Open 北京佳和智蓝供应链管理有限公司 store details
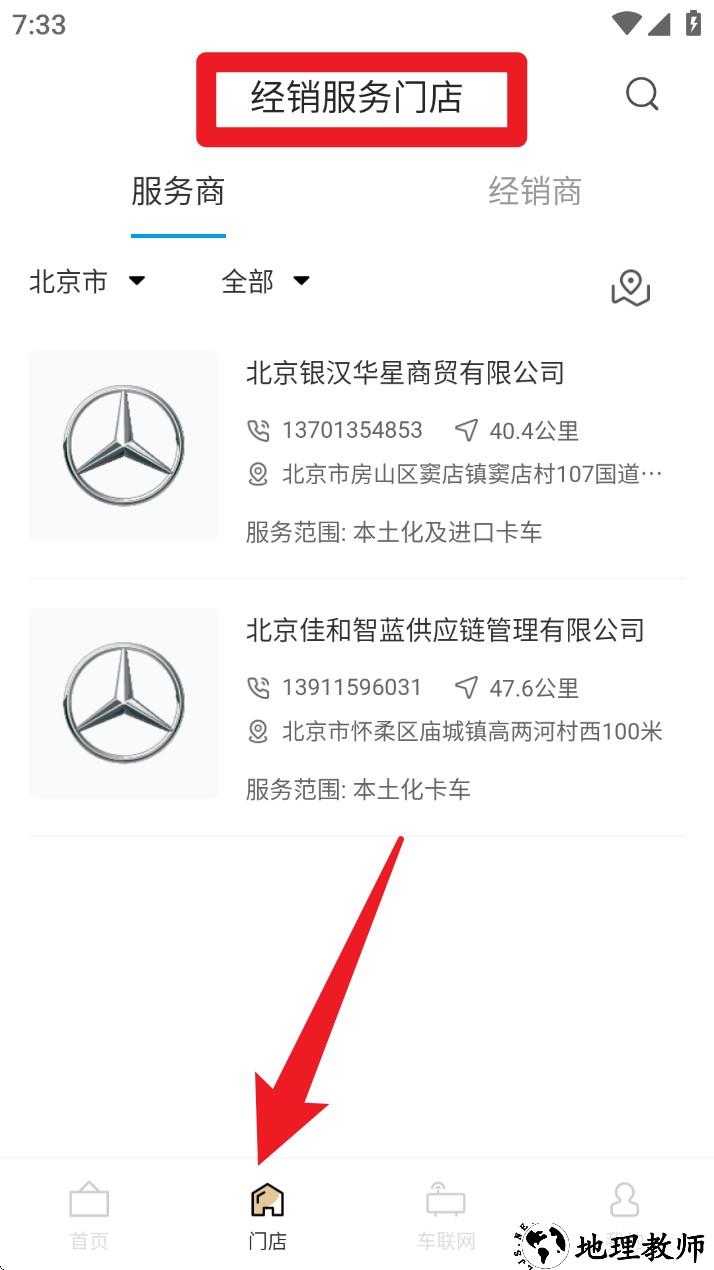Viewport: 714px width, 1270px height. [x=445, y=630]
